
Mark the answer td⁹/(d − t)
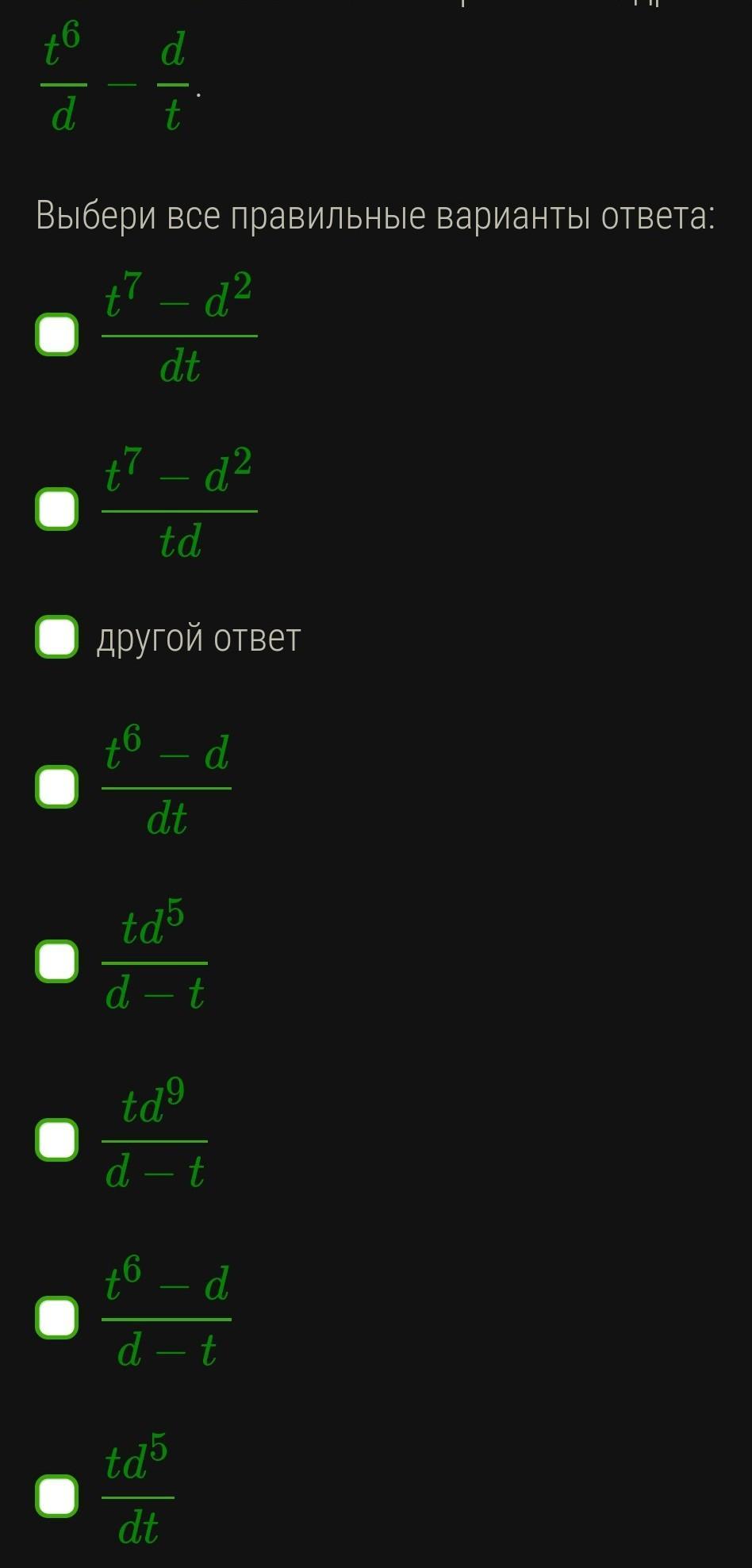coord(56,1140)
